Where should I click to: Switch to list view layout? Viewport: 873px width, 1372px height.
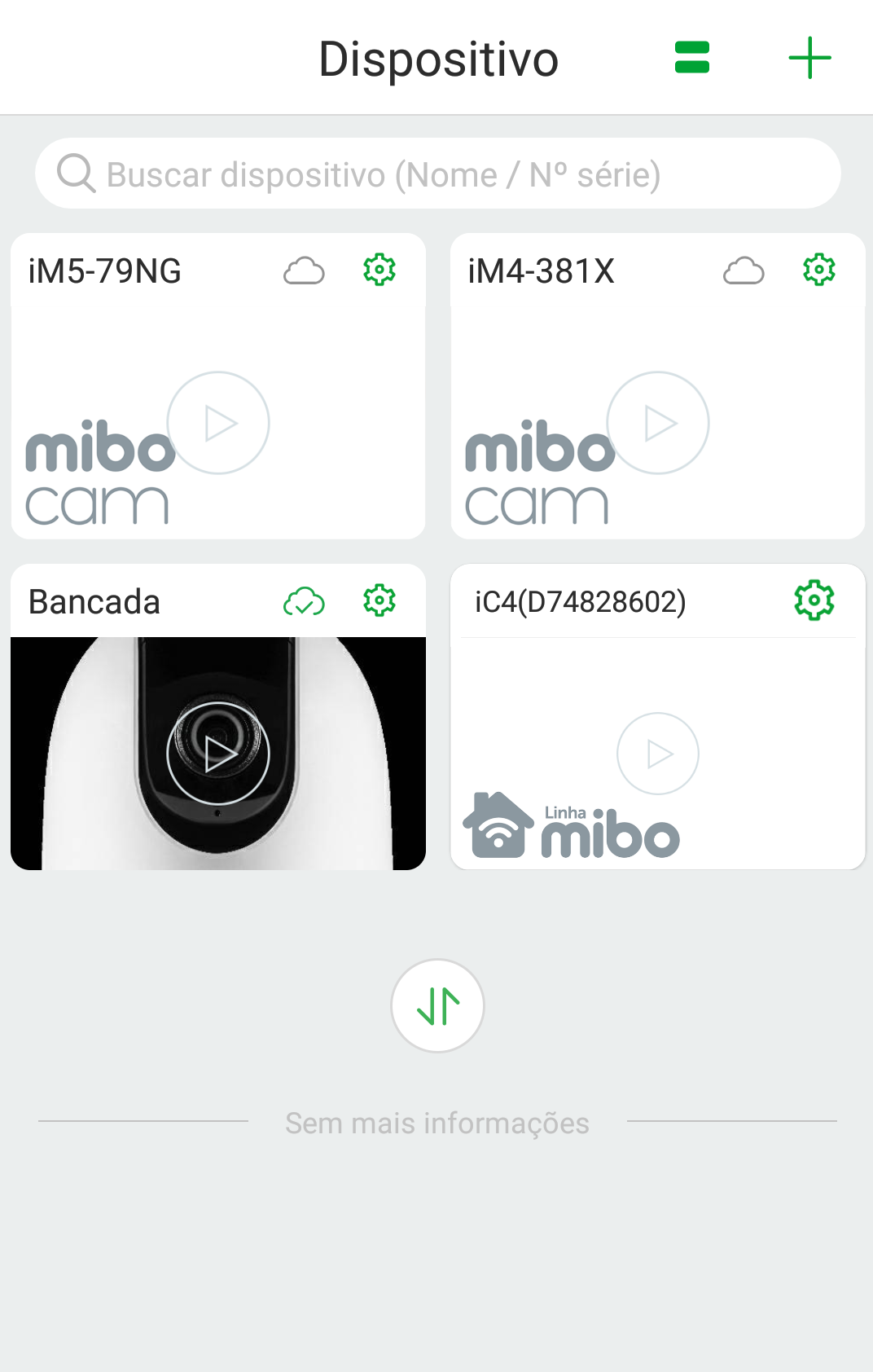690,59
